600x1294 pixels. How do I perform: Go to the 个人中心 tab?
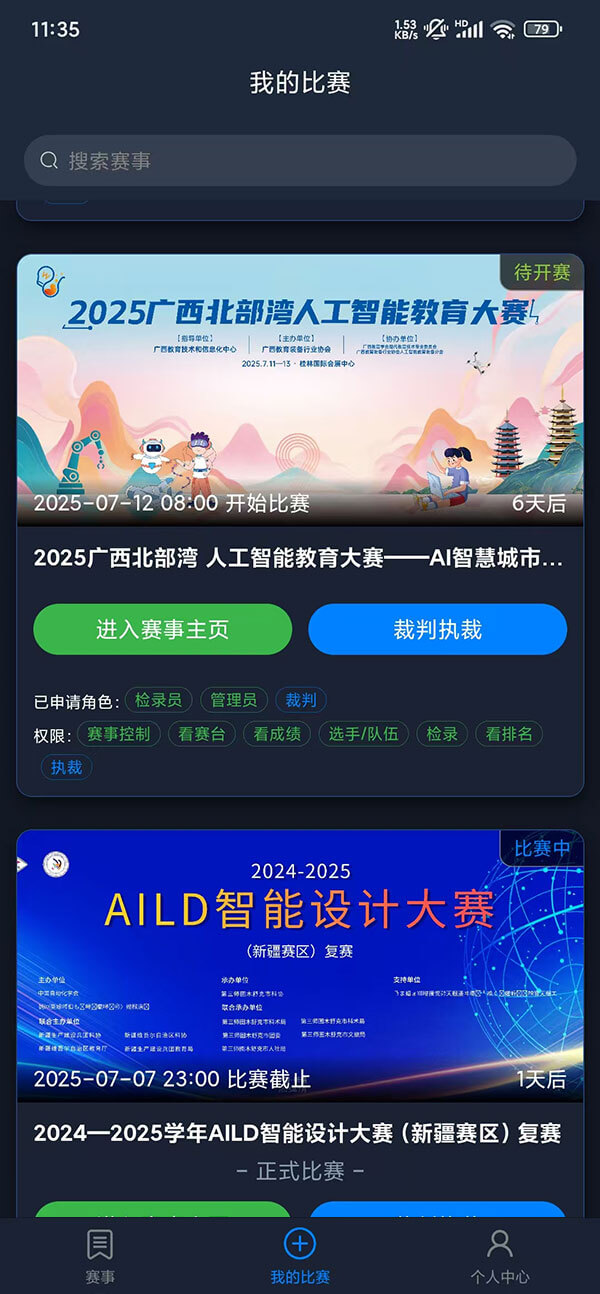[x=499, y=1256]
